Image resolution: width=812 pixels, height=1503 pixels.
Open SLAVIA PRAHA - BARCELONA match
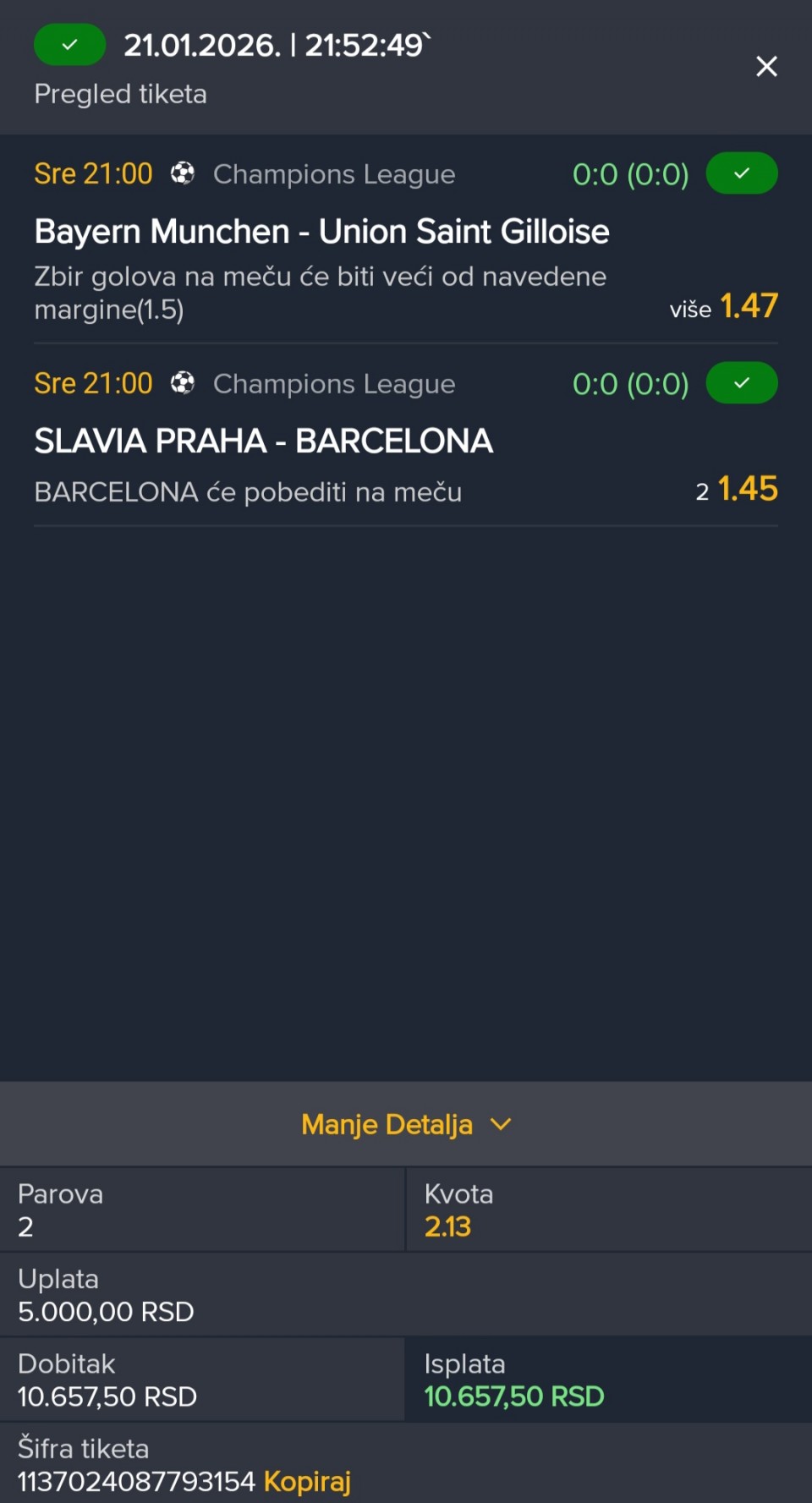[263, 441]
